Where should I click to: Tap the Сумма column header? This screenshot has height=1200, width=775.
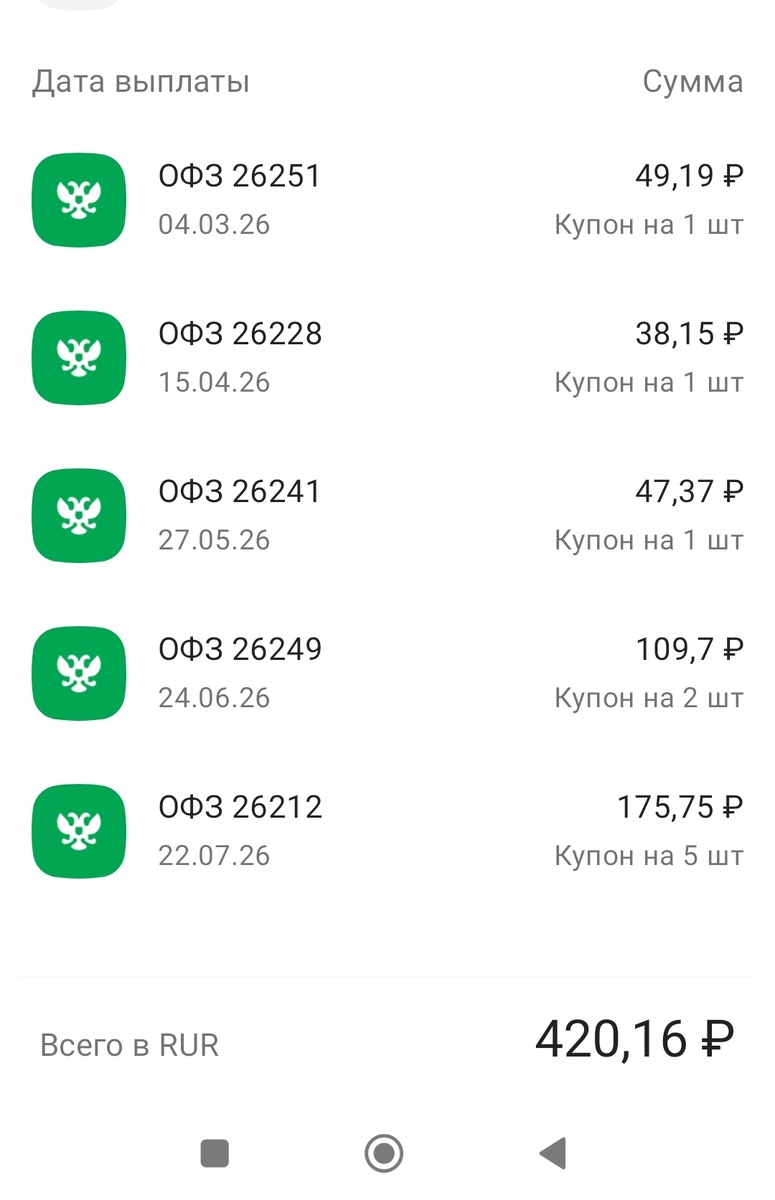[x=691, y=82]
